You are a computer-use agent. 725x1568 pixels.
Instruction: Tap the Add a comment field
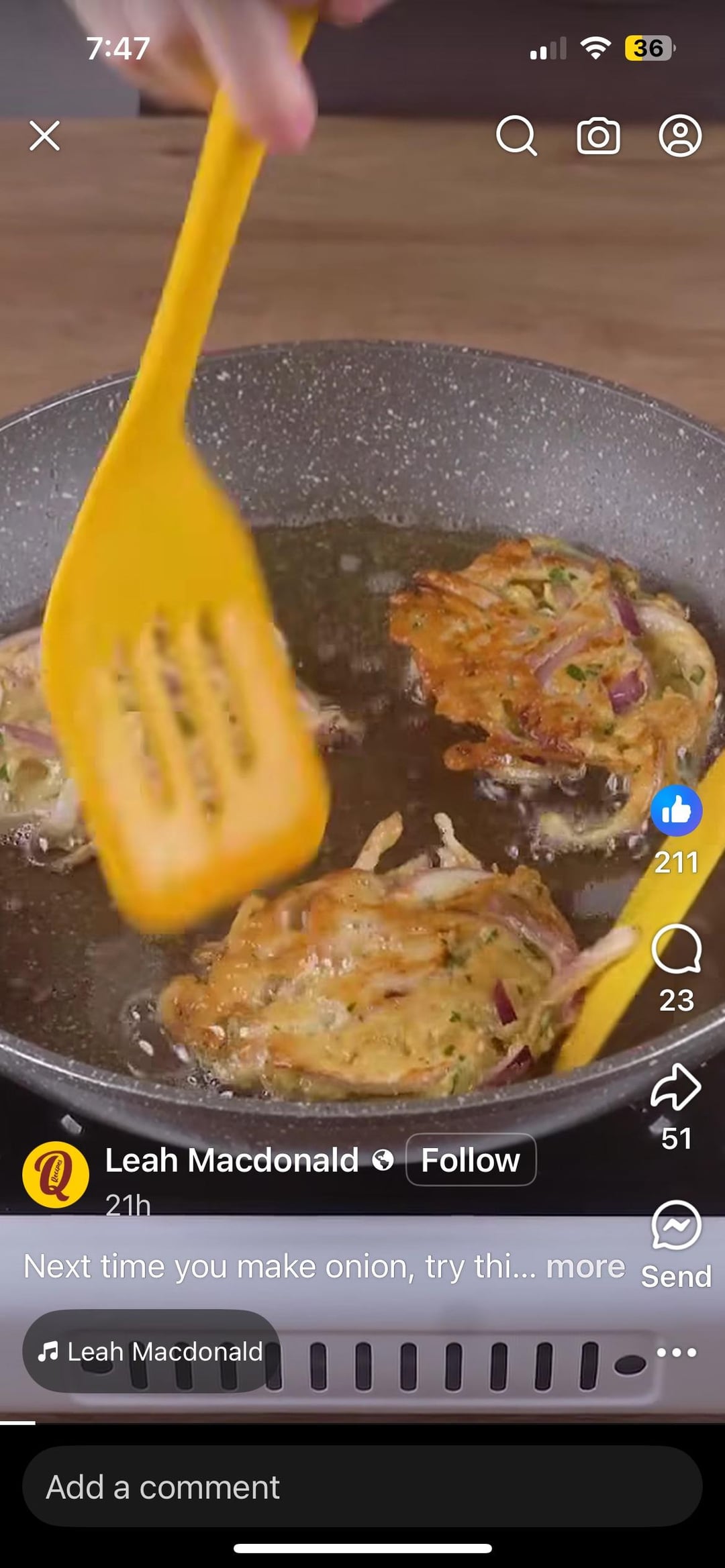(x=362, y=1487)
